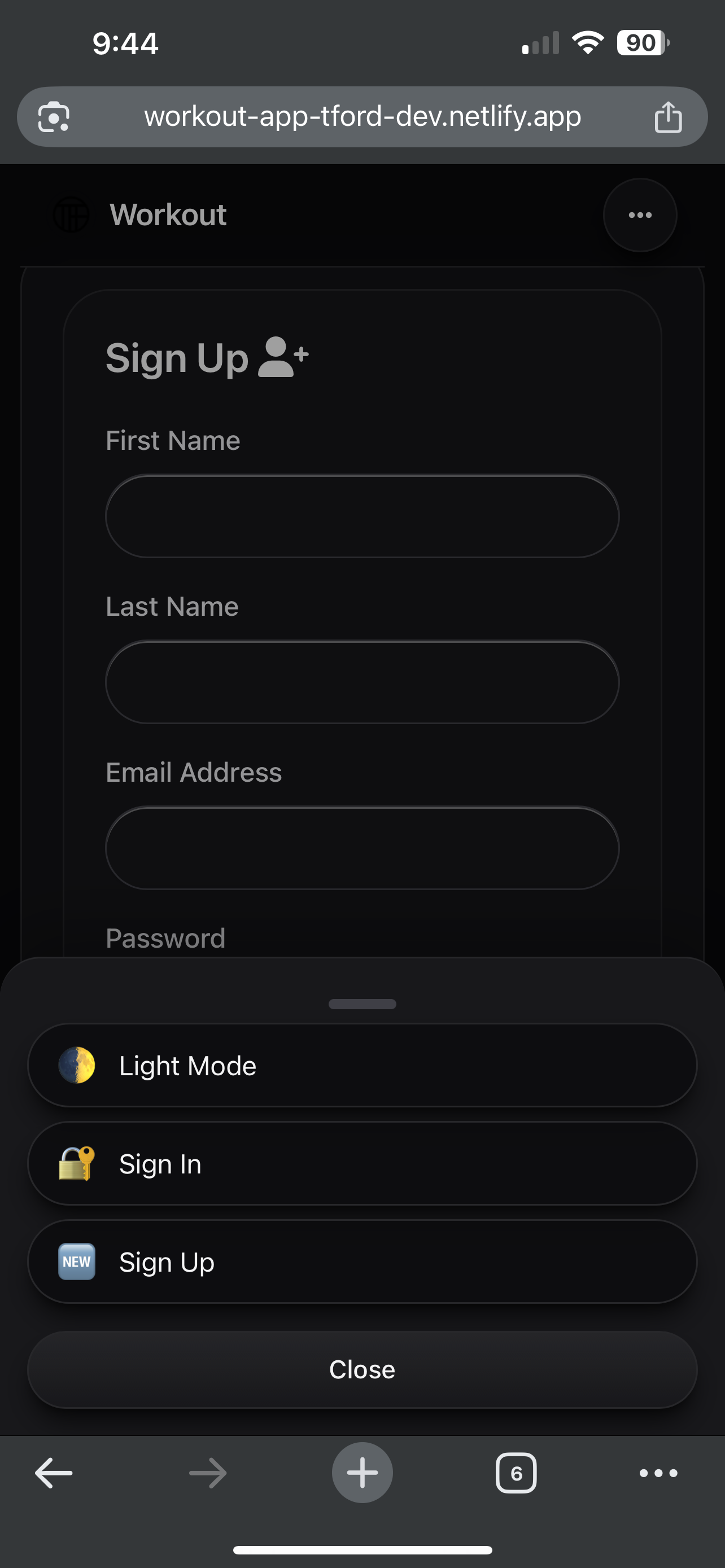Select Sign In from the menu sheet

362,1163
